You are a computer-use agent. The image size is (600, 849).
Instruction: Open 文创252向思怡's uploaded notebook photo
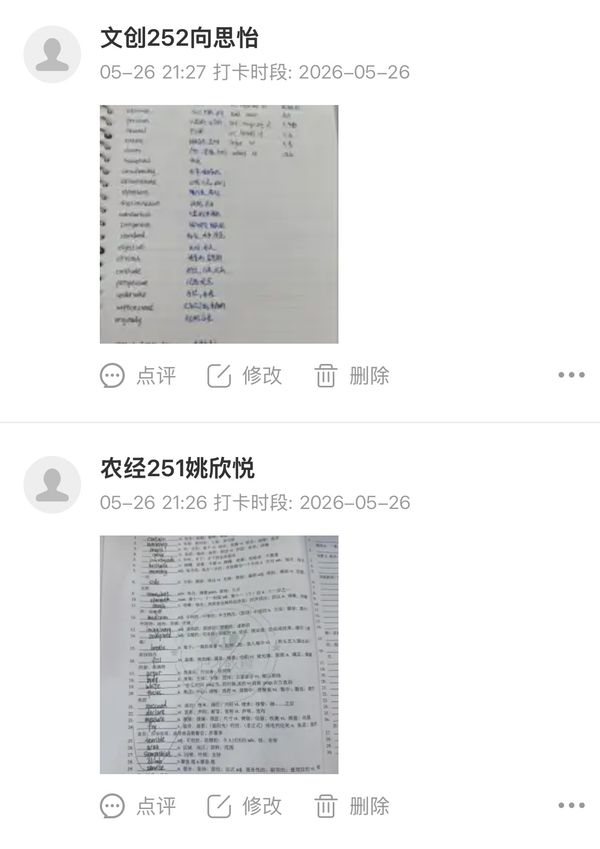coord(219,224)
